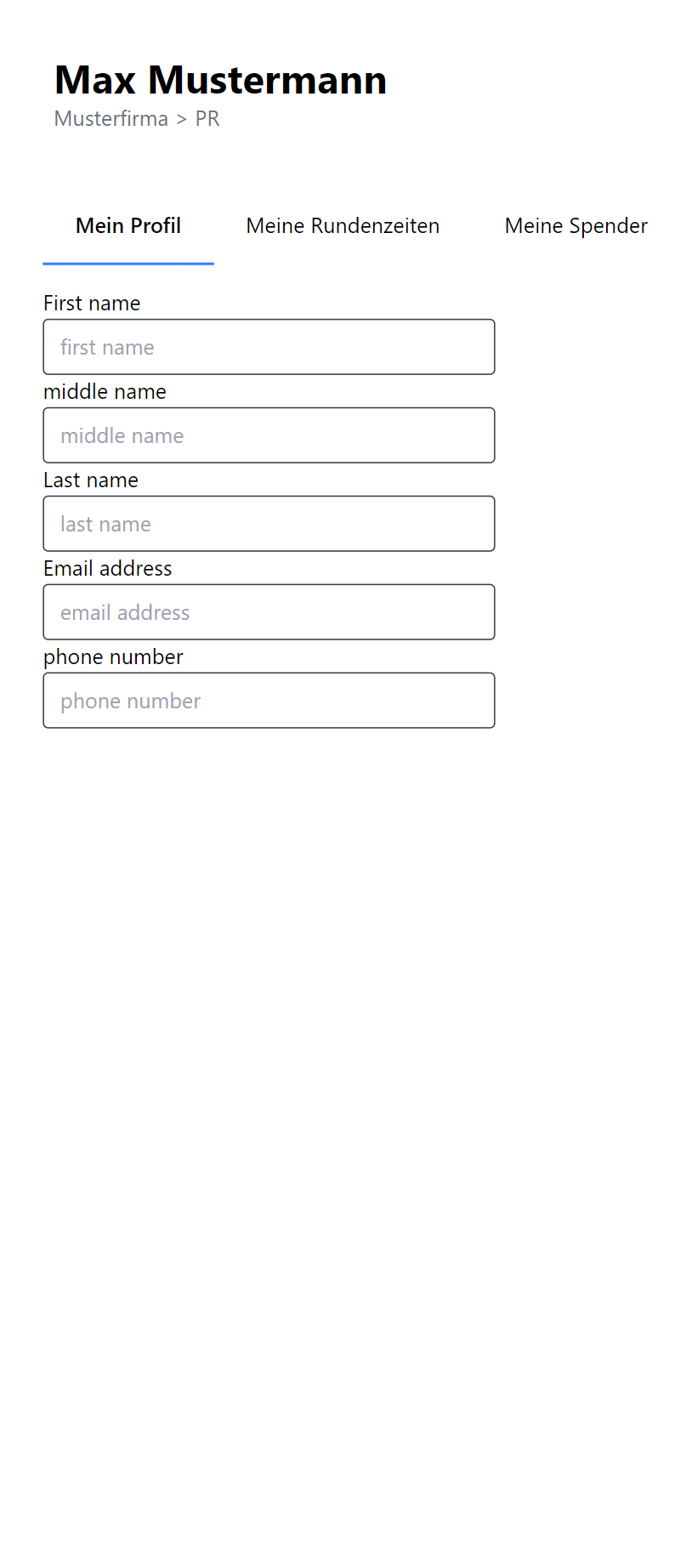Image resolution: width=680 pixels, height=1568 pixels.
Task: Select the last name input
Action: click(269, 524)
